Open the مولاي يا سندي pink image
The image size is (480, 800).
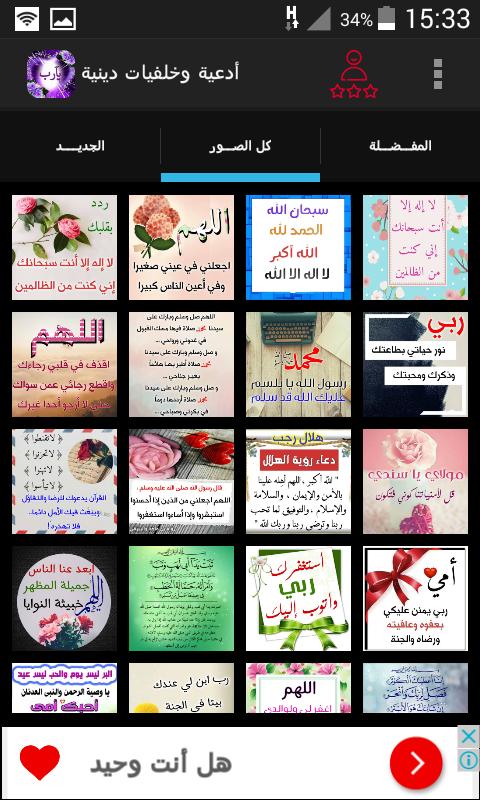415,481
